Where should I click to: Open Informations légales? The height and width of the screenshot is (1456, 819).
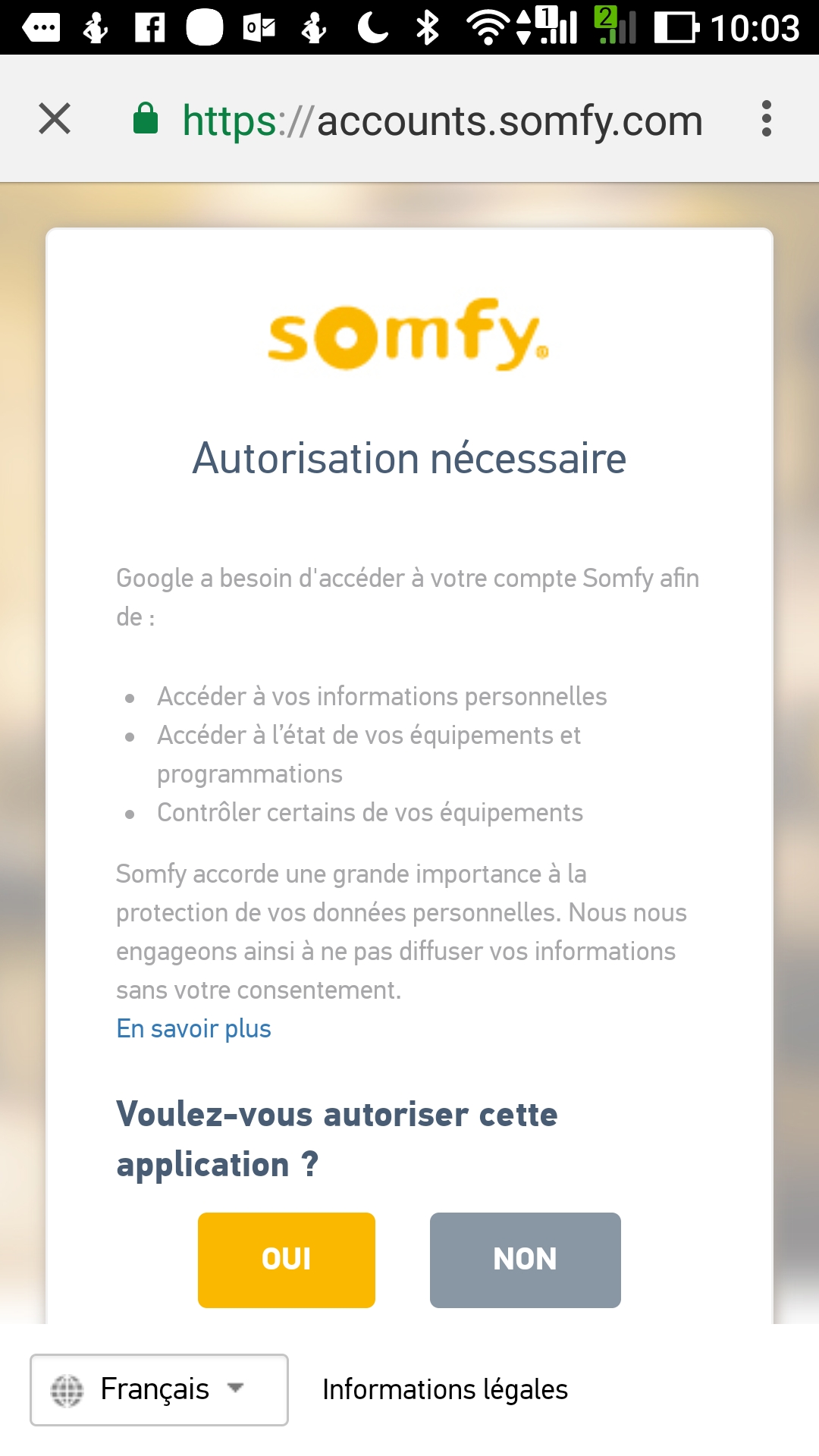point(445,1389)
